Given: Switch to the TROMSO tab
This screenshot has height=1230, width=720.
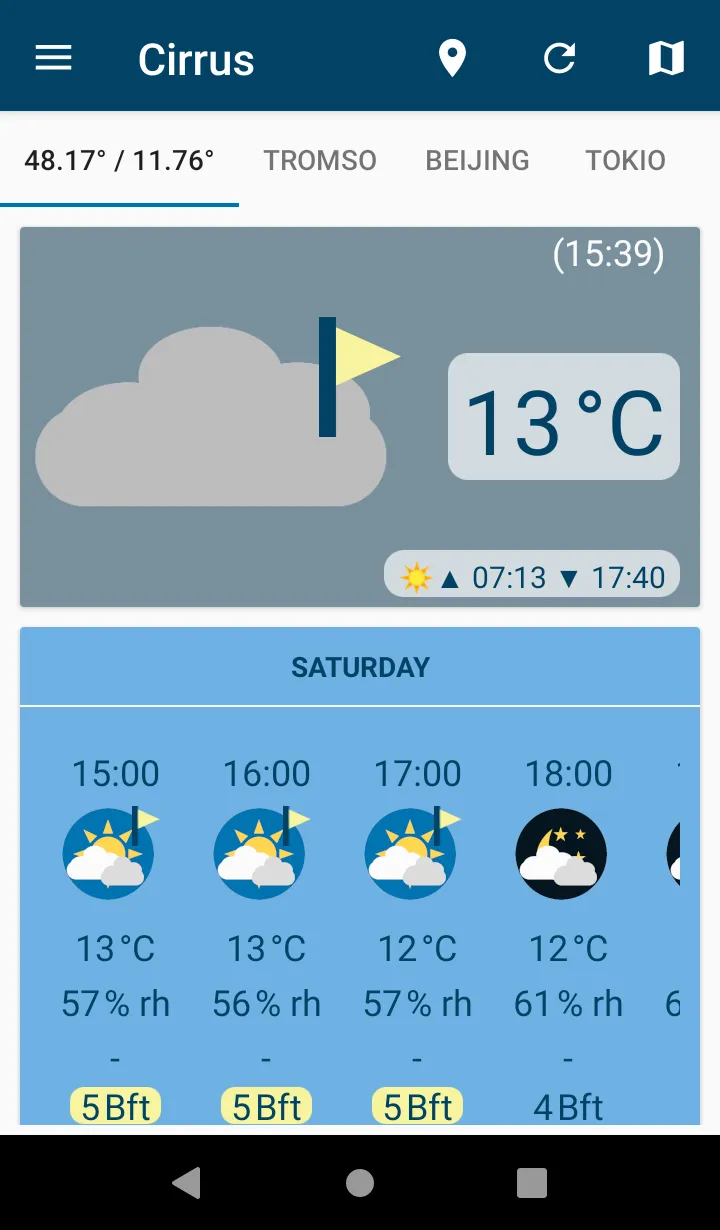Looking at the screenshot, I should tap(320, 160).
